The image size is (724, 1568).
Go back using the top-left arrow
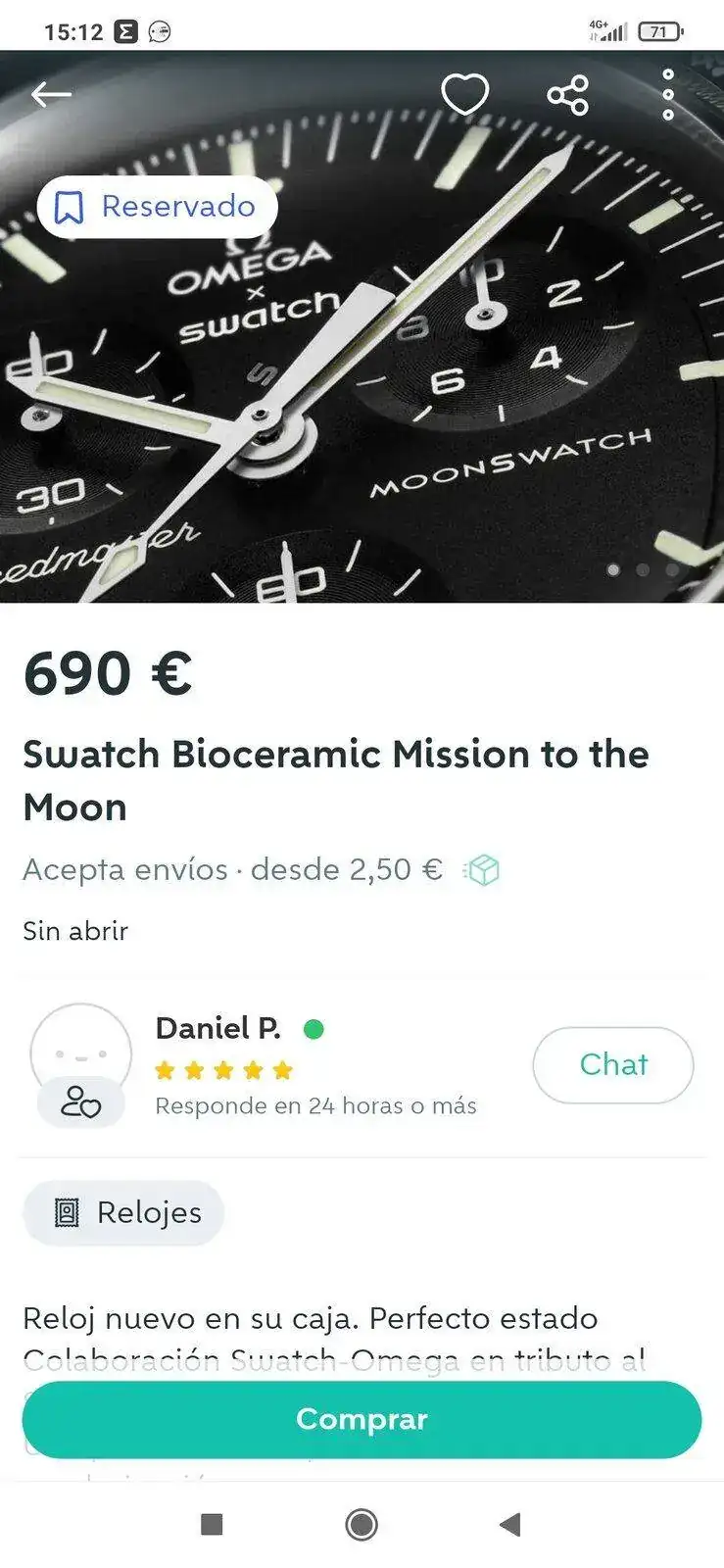click(51, 95)
